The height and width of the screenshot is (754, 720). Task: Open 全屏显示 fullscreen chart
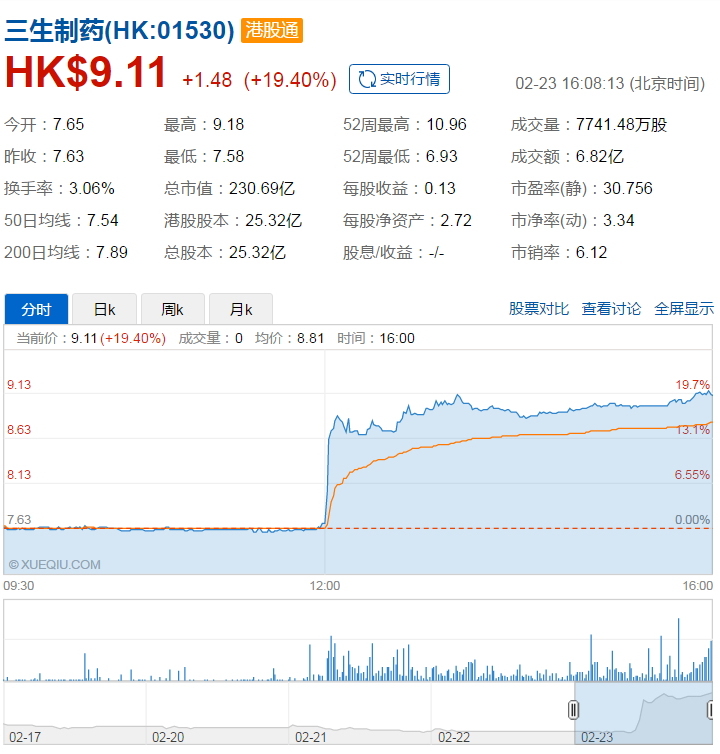[684, 309]
